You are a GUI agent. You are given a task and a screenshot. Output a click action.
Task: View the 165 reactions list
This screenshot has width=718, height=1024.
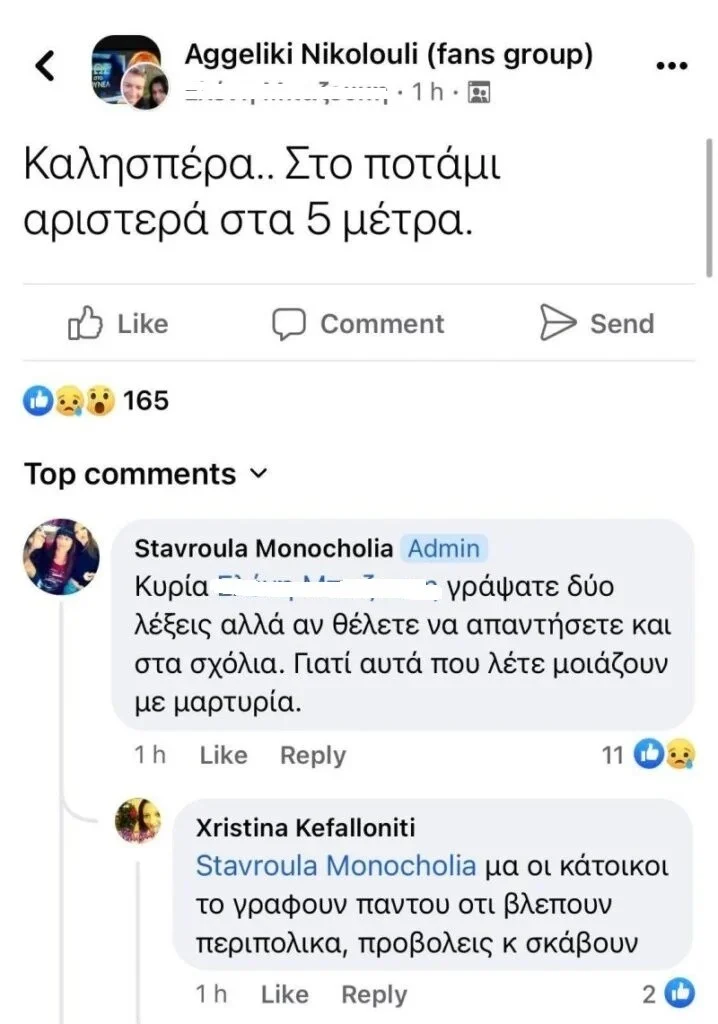coord(97,402)
